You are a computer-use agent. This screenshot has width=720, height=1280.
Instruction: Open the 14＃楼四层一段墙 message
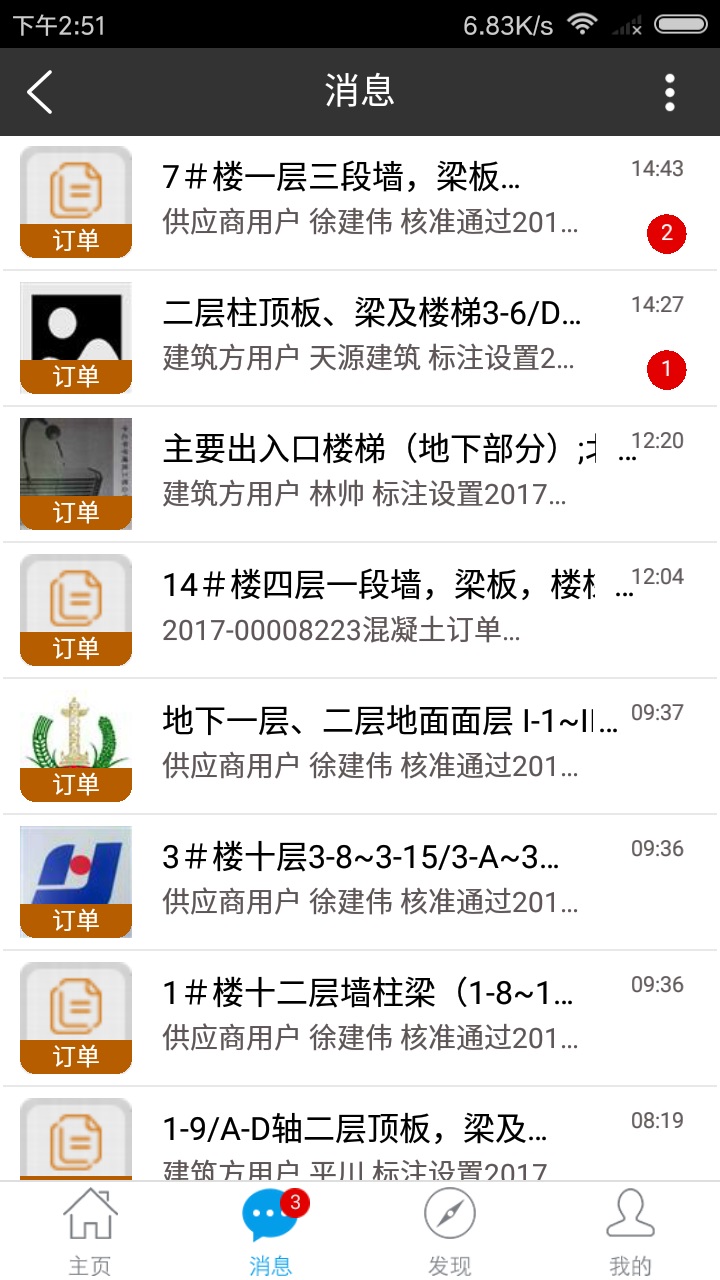[360, 610]
